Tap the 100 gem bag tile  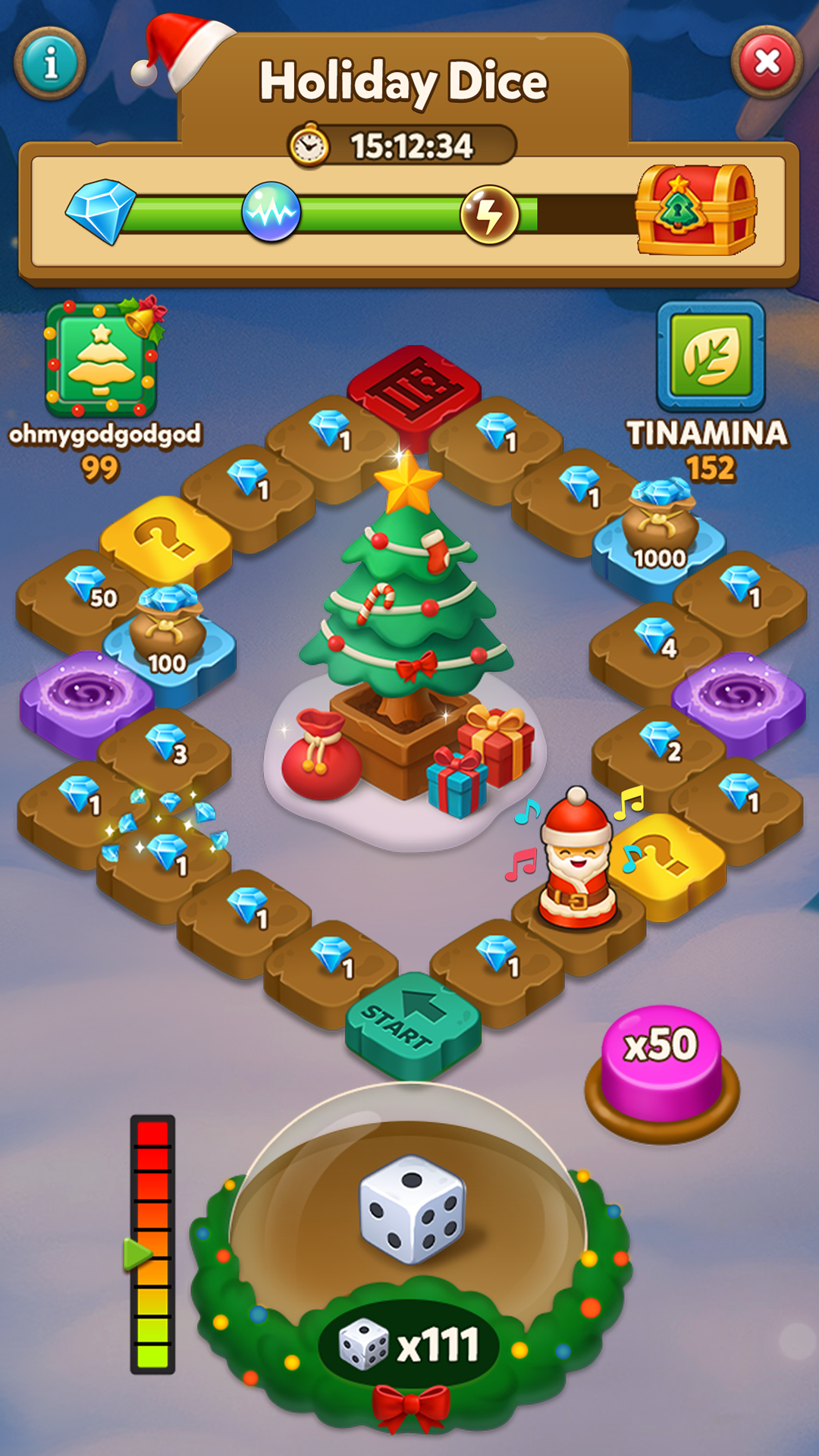[x=165, y=631]
